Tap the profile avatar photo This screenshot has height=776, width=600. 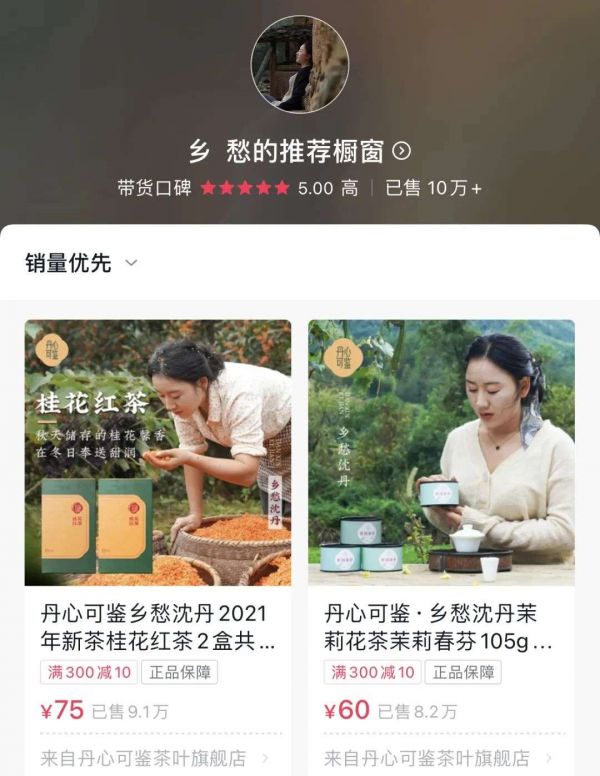(x=299, y=64)
